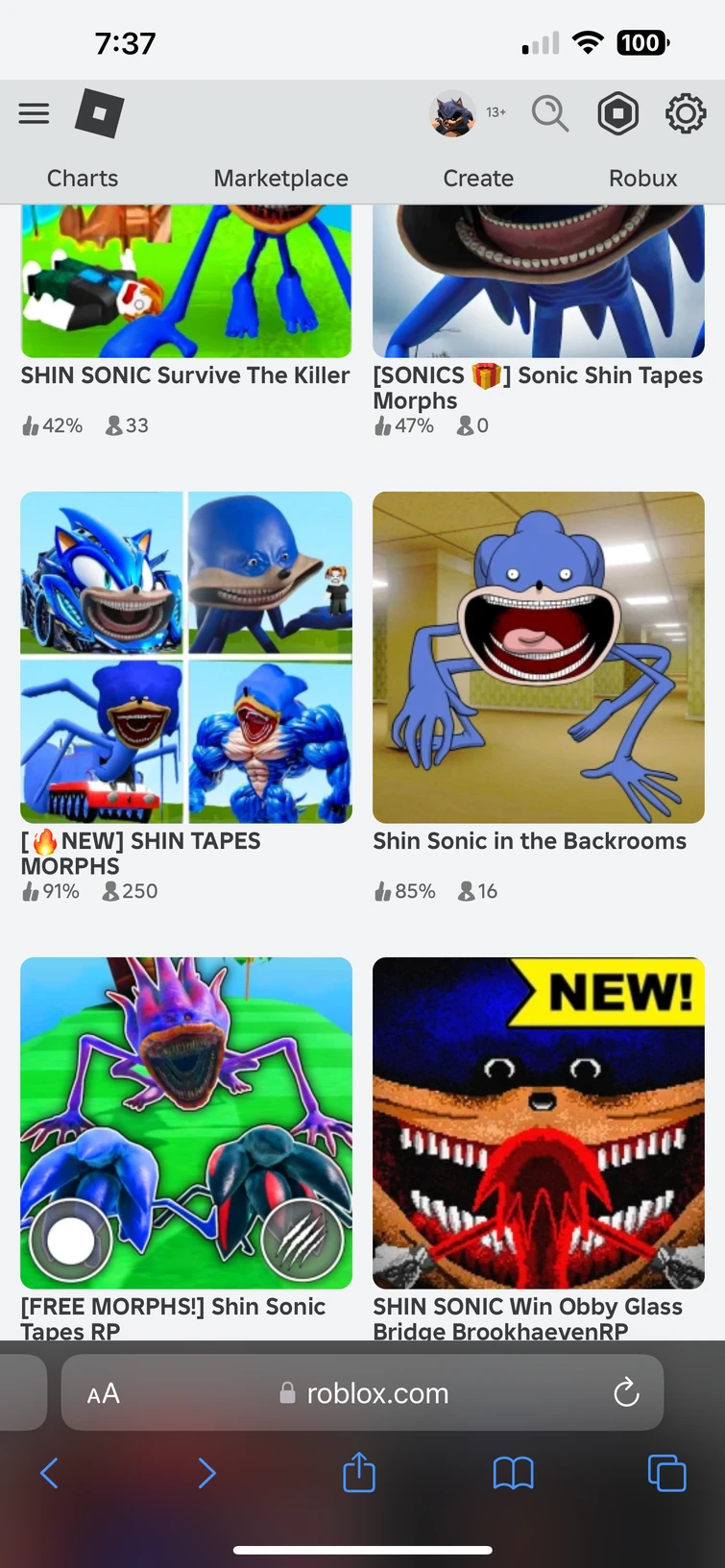Click the Robux coin icon in the header
The height and width of the screenshot is (1568, 725).
click(x=617, y=112)
